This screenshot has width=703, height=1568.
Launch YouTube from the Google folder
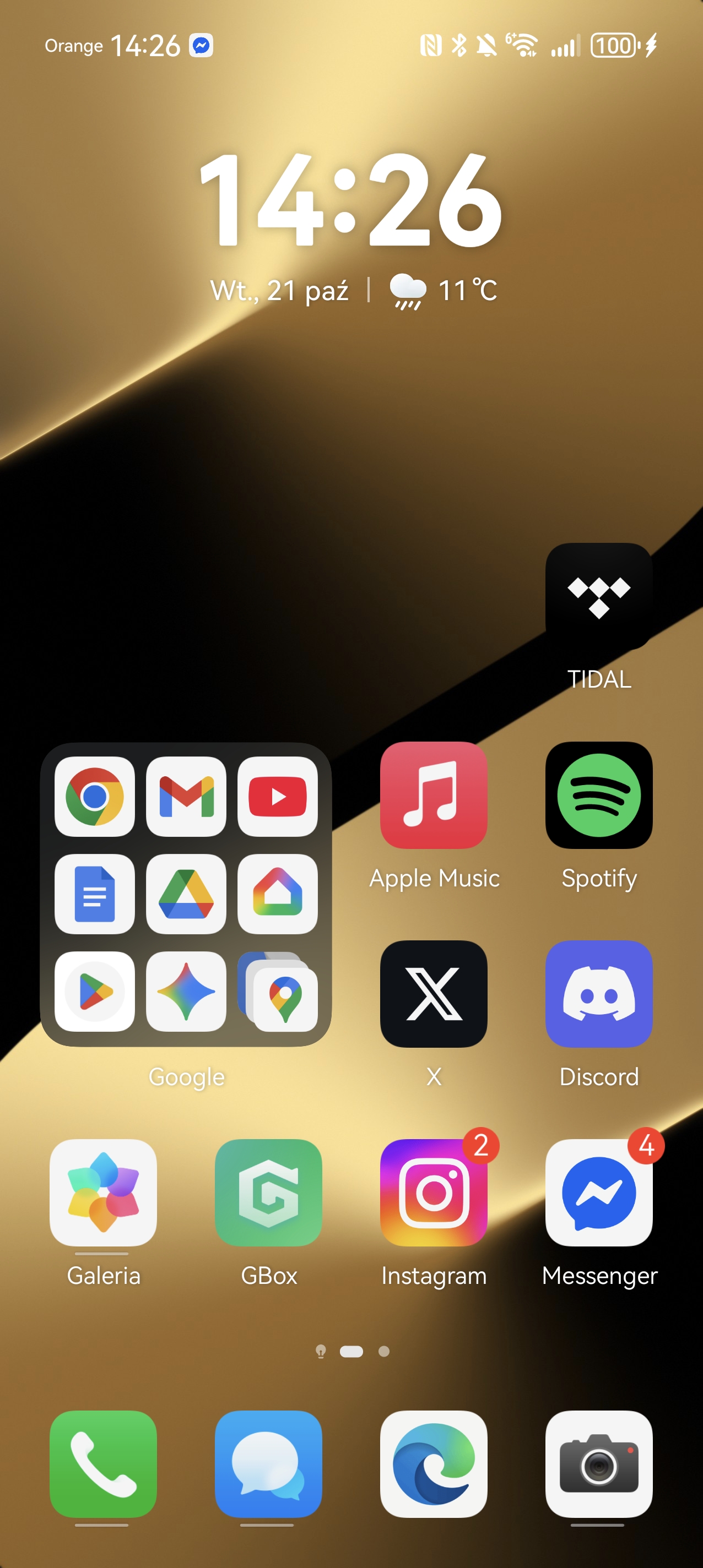277,796
